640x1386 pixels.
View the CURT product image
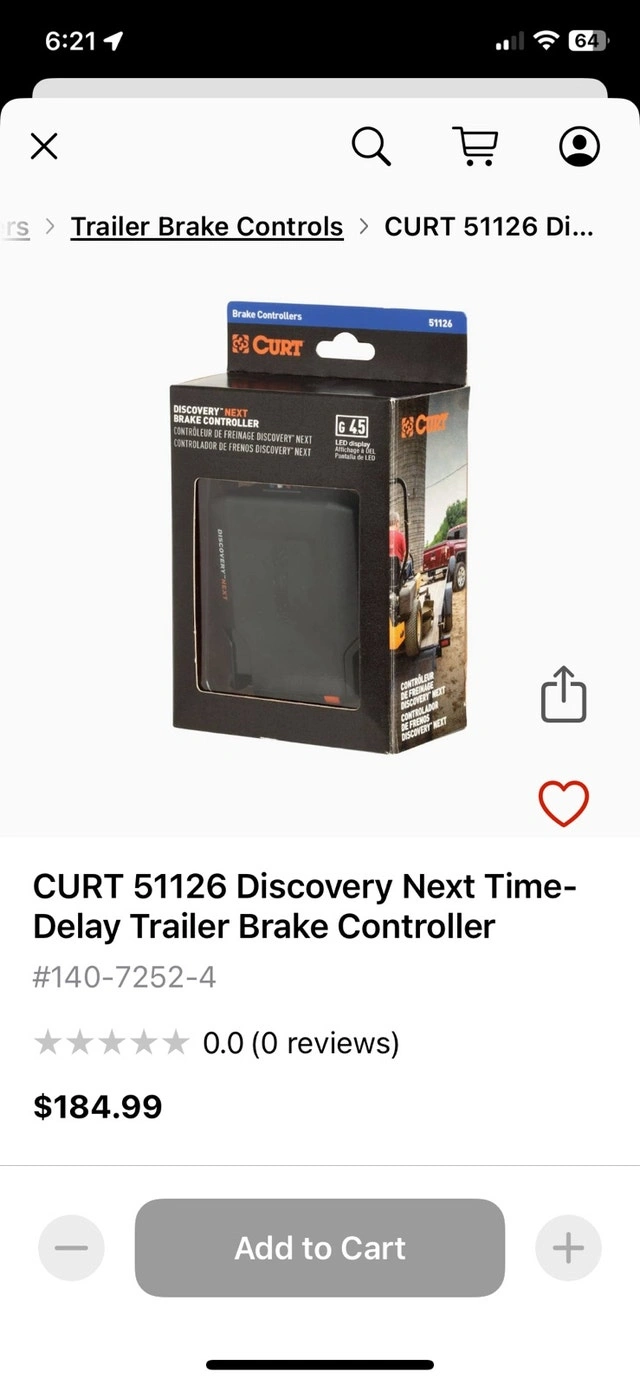[320, 530]
